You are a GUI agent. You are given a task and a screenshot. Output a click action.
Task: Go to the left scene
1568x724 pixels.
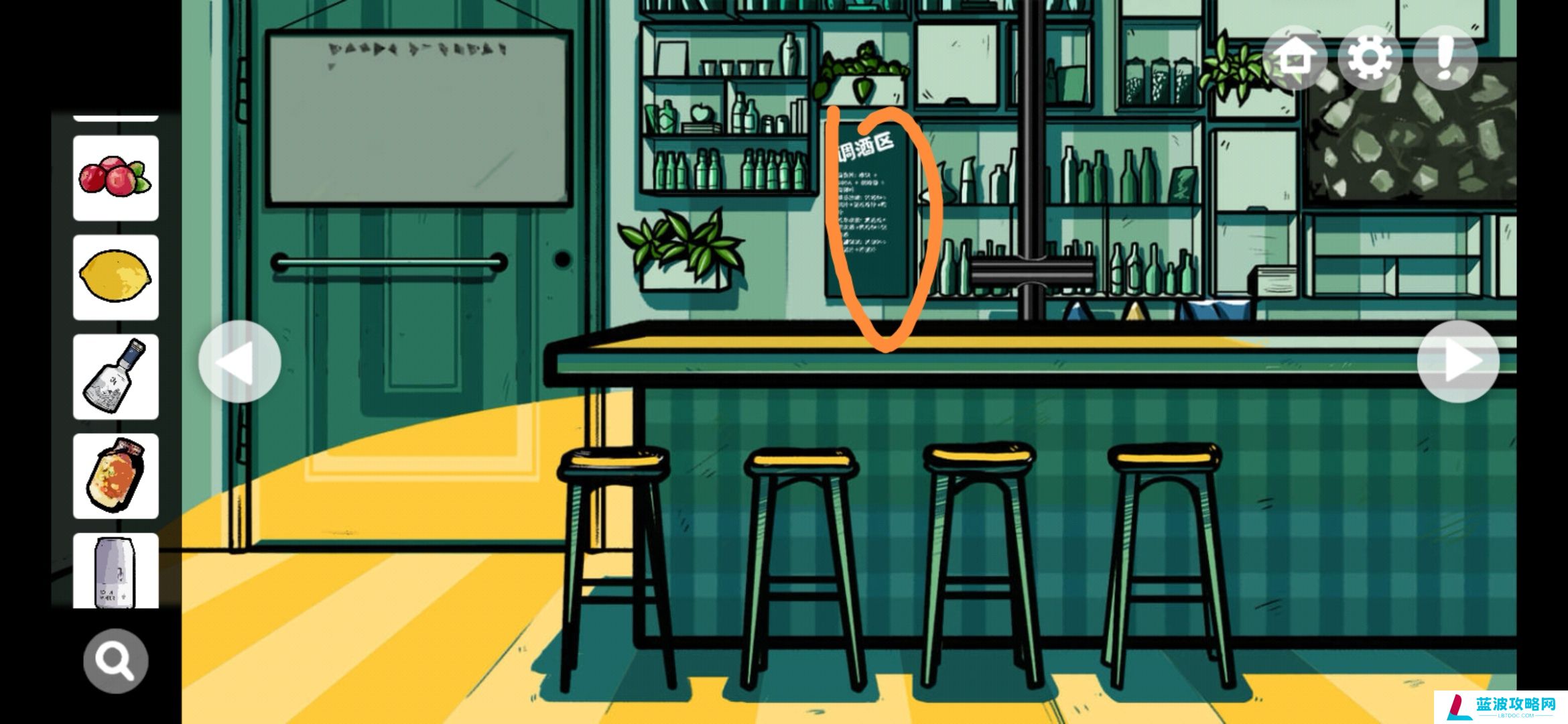coord(239,361)
